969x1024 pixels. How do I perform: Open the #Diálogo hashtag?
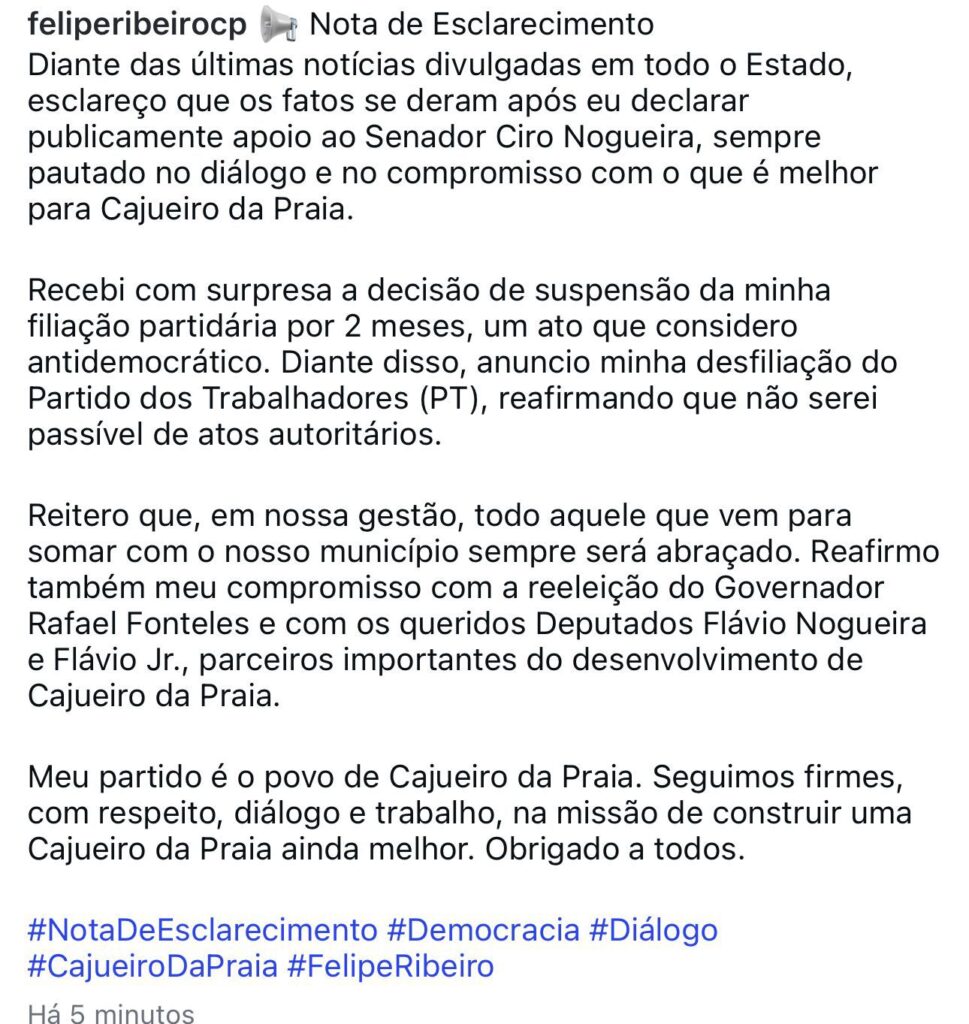pos(653,930)
